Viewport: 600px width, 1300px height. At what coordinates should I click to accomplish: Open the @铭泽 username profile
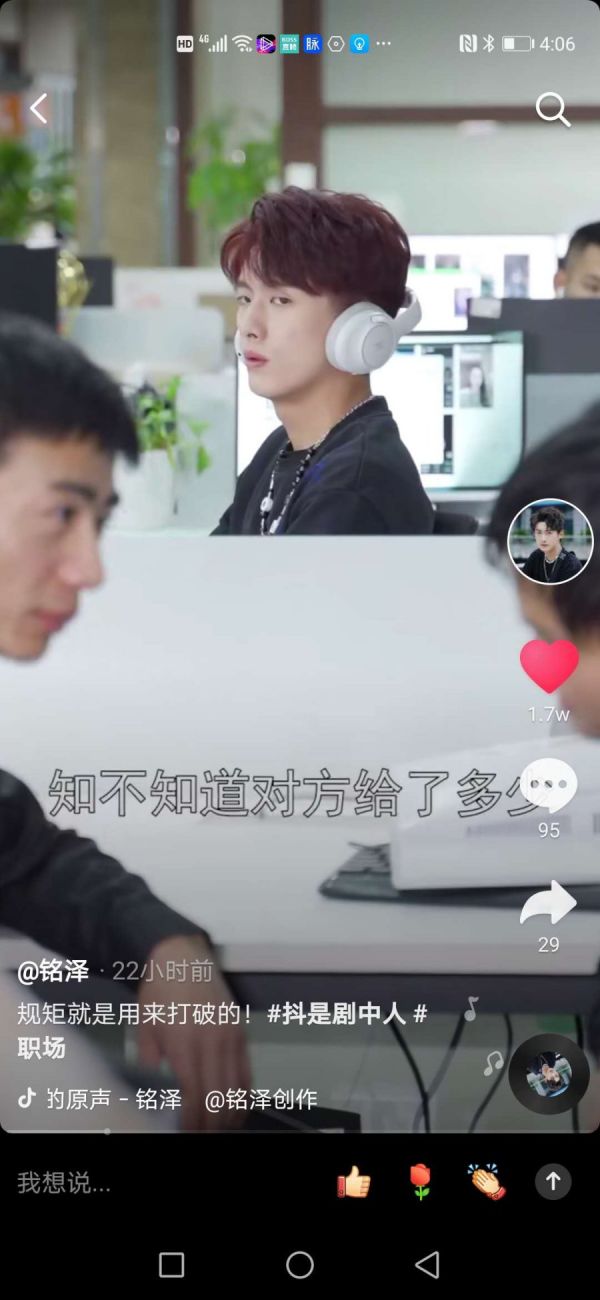click(x=53, y=970)
